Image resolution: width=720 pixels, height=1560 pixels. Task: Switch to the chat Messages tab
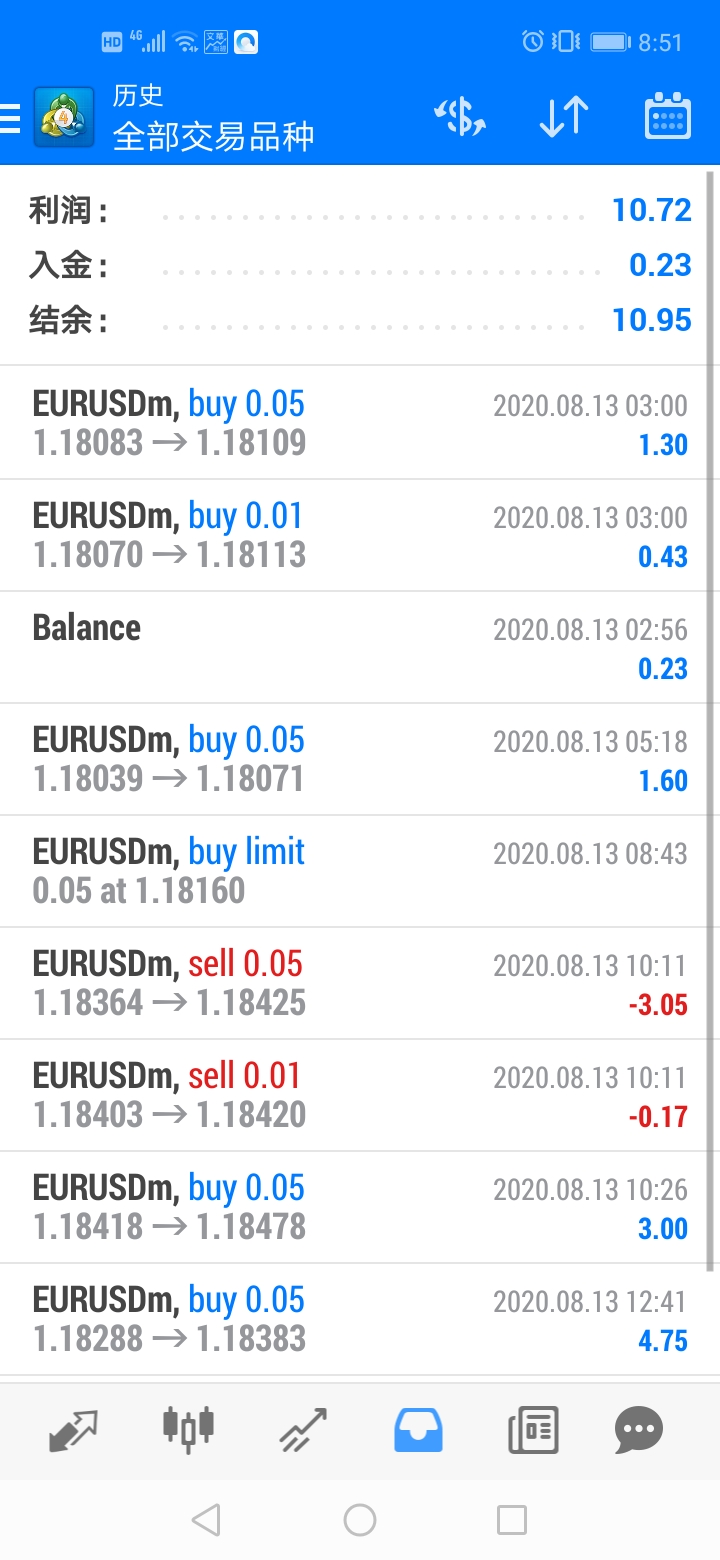click(x=639, y=1430)
